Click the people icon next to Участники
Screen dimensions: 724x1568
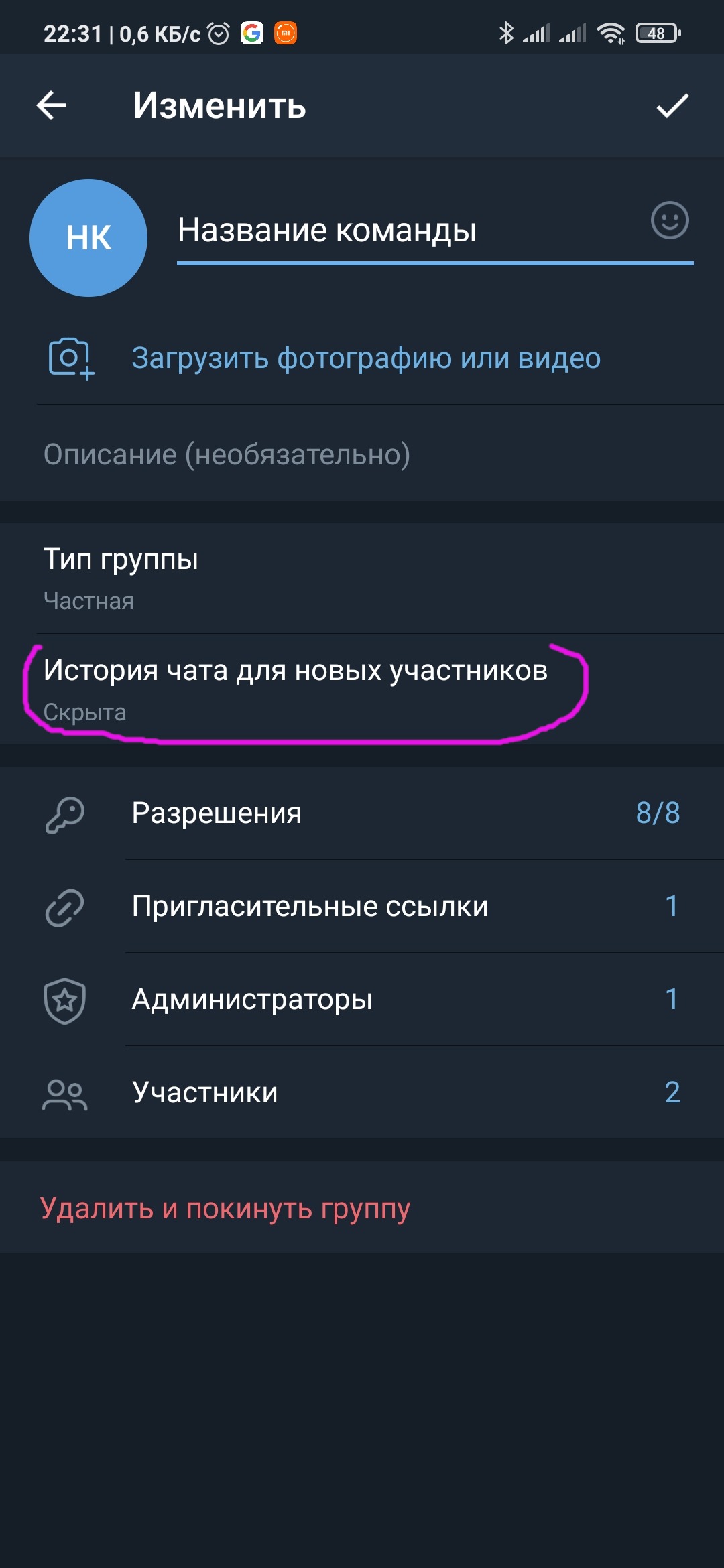coord(64,1092)
